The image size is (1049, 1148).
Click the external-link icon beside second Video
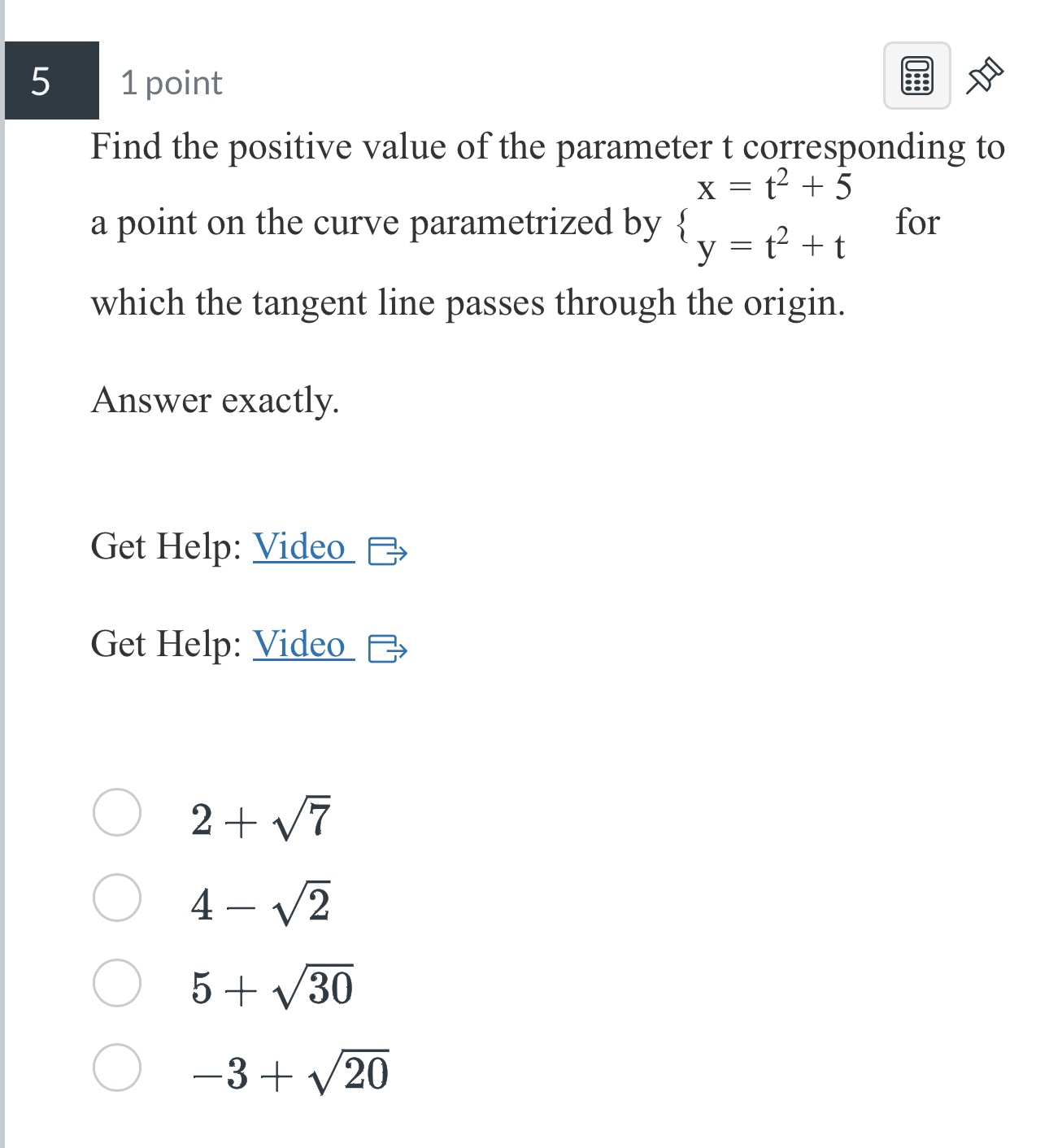[388, 648]
